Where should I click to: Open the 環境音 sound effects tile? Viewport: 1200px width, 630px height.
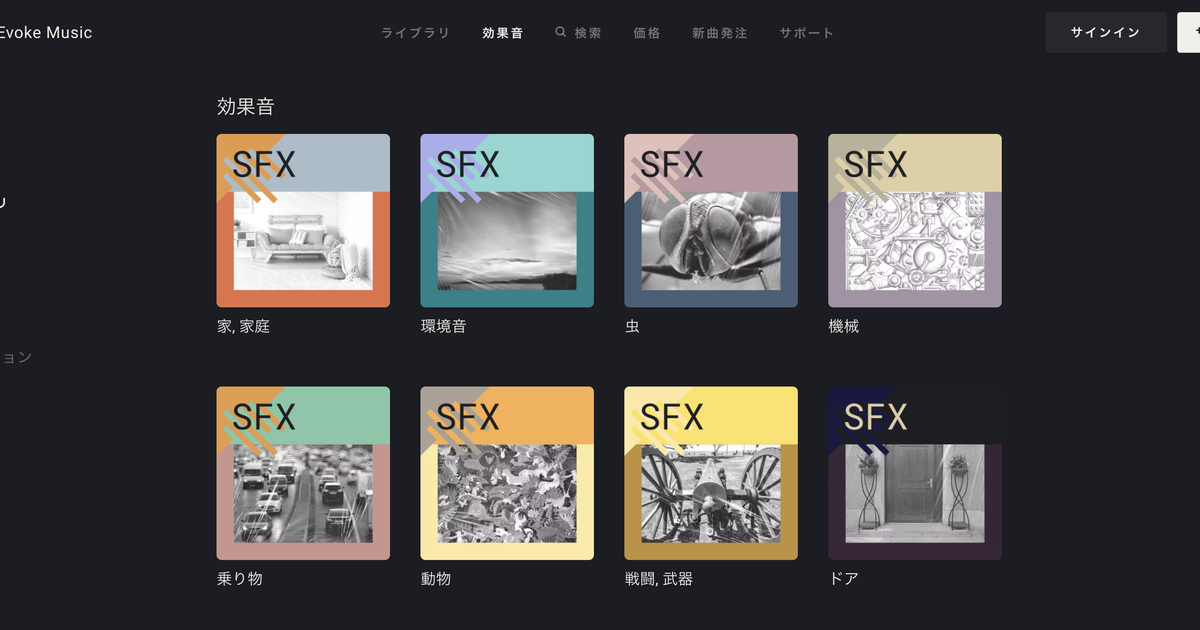coord(507,221)
